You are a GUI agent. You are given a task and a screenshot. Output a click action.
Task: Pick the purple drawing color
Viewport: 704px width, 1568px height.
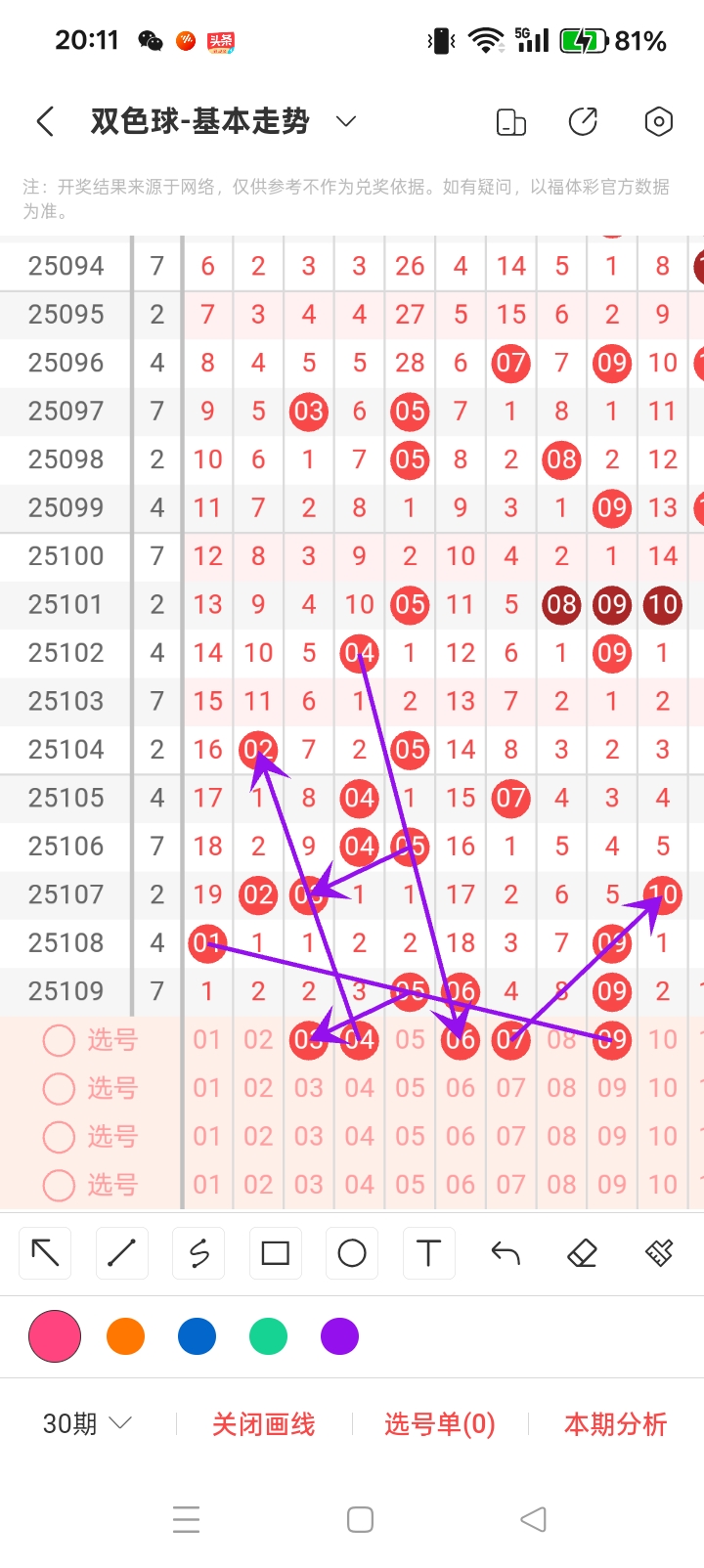point(339,1336)
